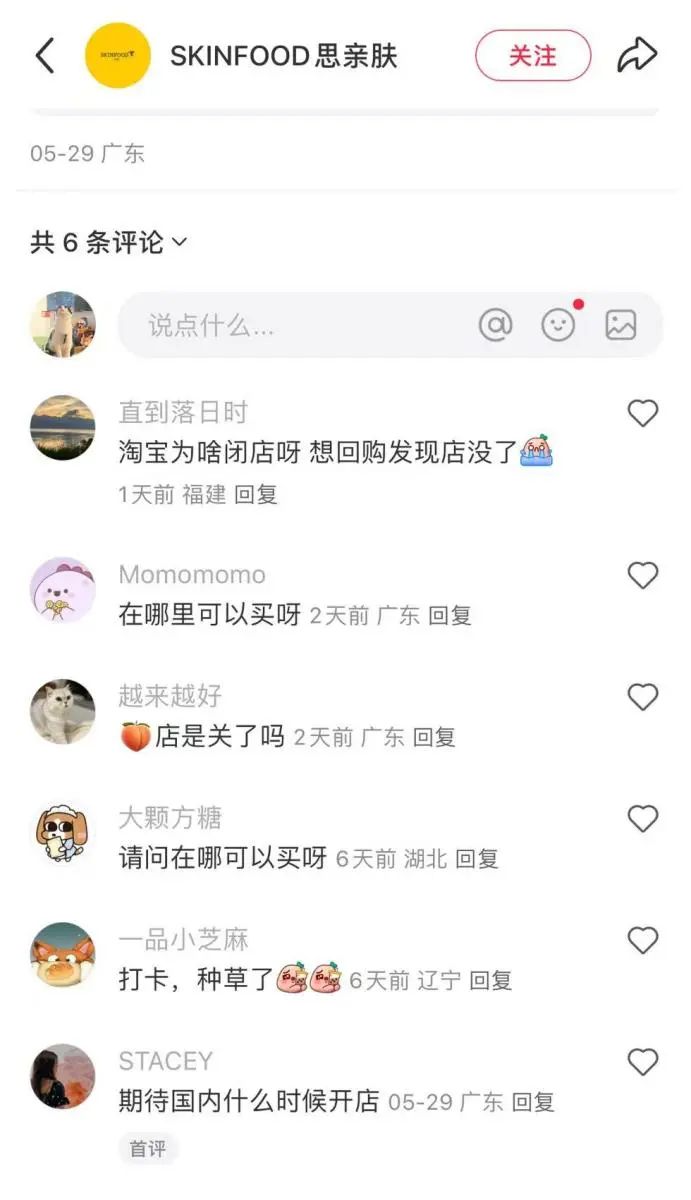This screenshot has width=691, height=1200.
Task: Attach an image to the comment
Action: [x=621, y=325]
